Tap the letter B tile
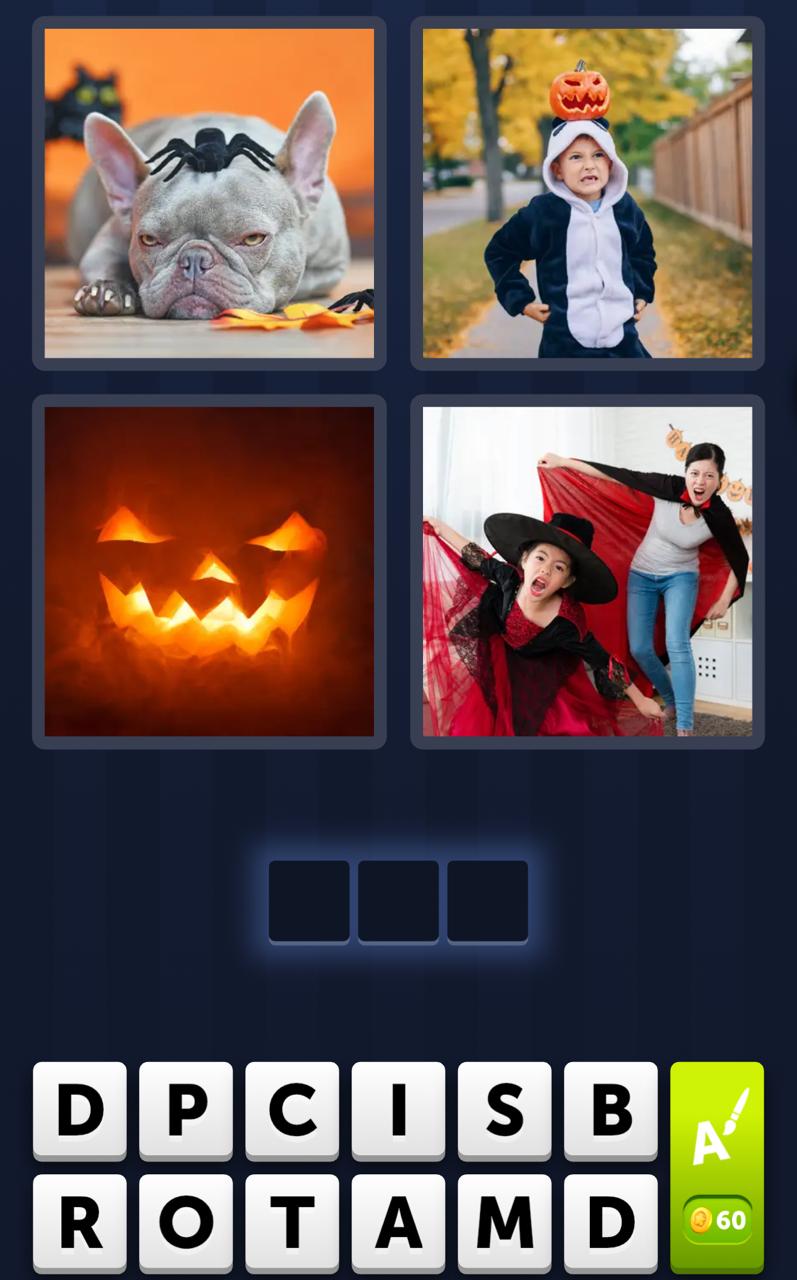 pos(610,1109)
